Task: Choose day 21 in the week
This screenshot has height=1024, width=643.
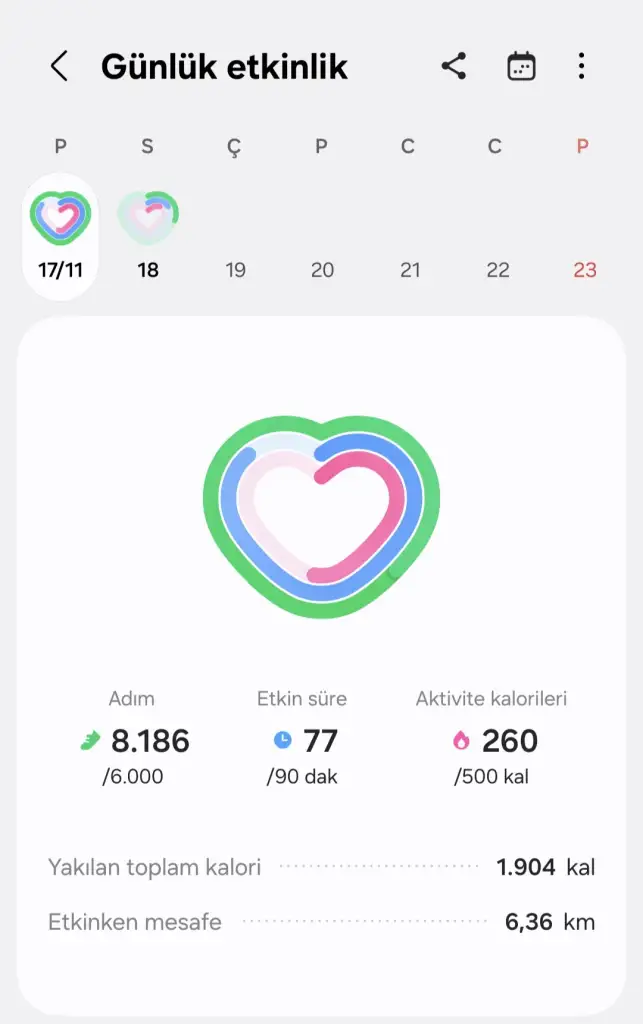Action: [x=409, y=269]
